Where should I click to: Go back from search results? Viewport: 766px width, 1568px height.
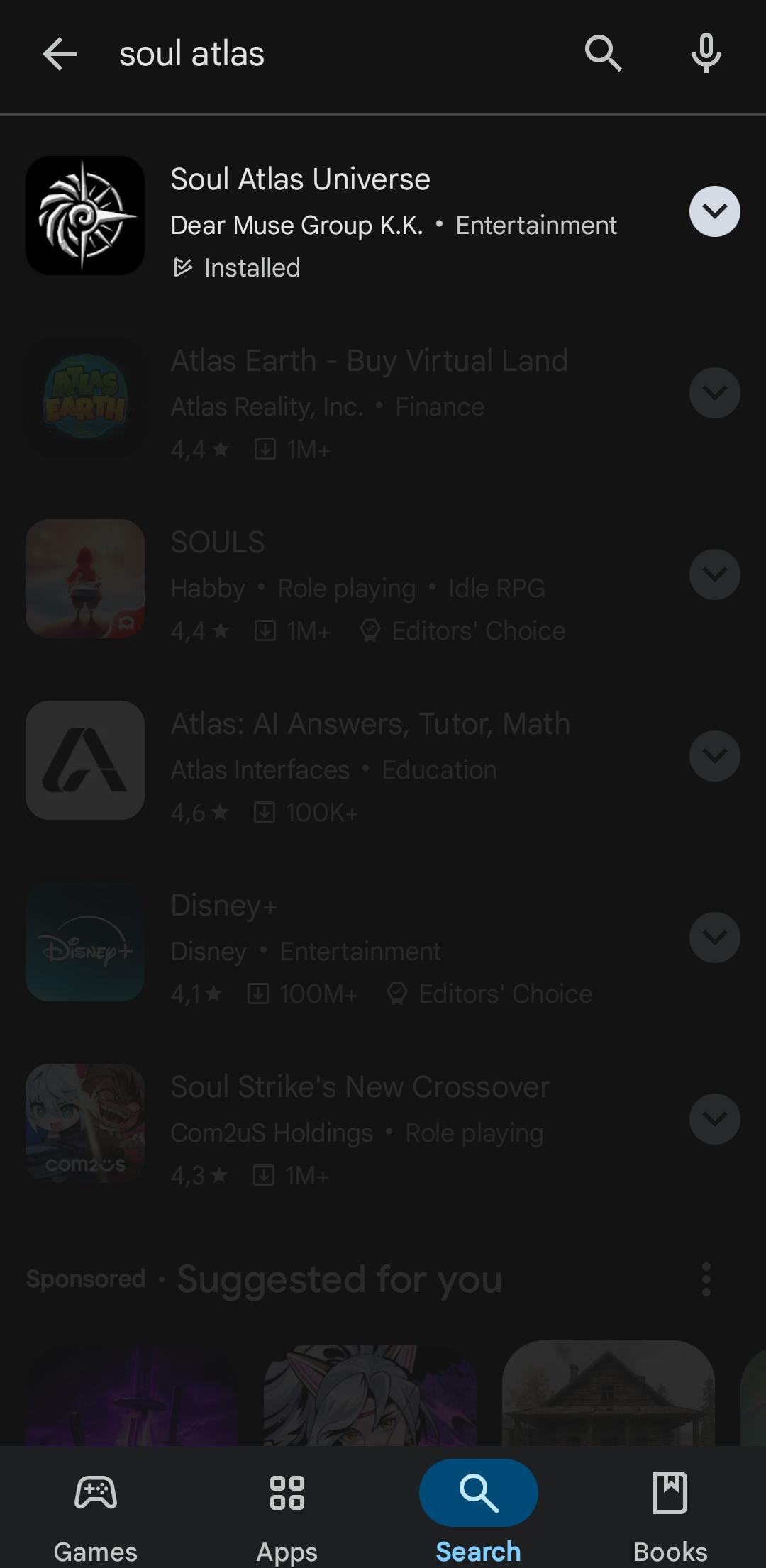click(60, 54)
